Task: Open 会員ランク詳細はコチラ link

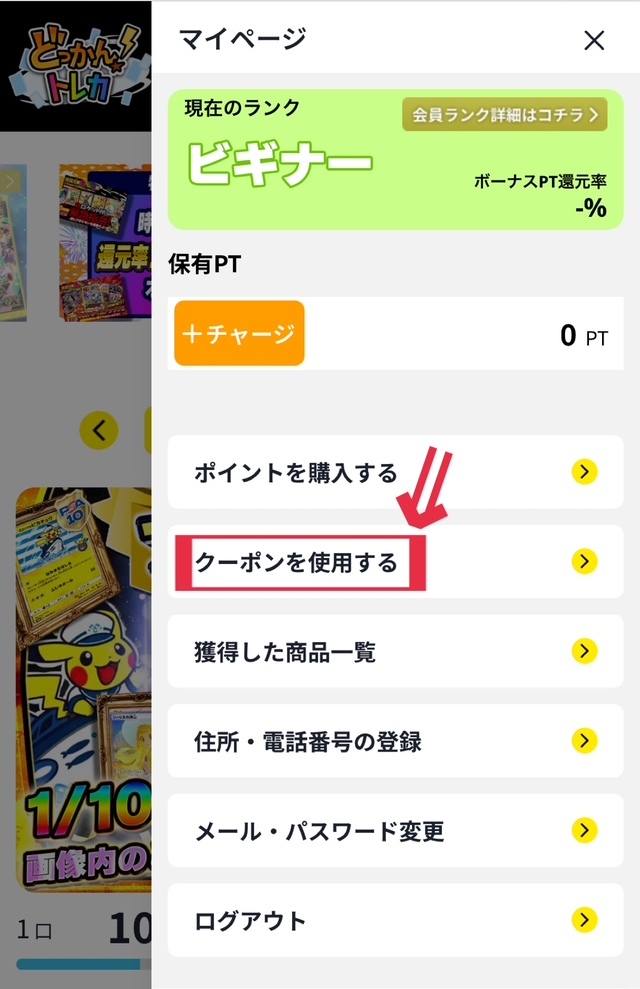Action: (505, 115)
